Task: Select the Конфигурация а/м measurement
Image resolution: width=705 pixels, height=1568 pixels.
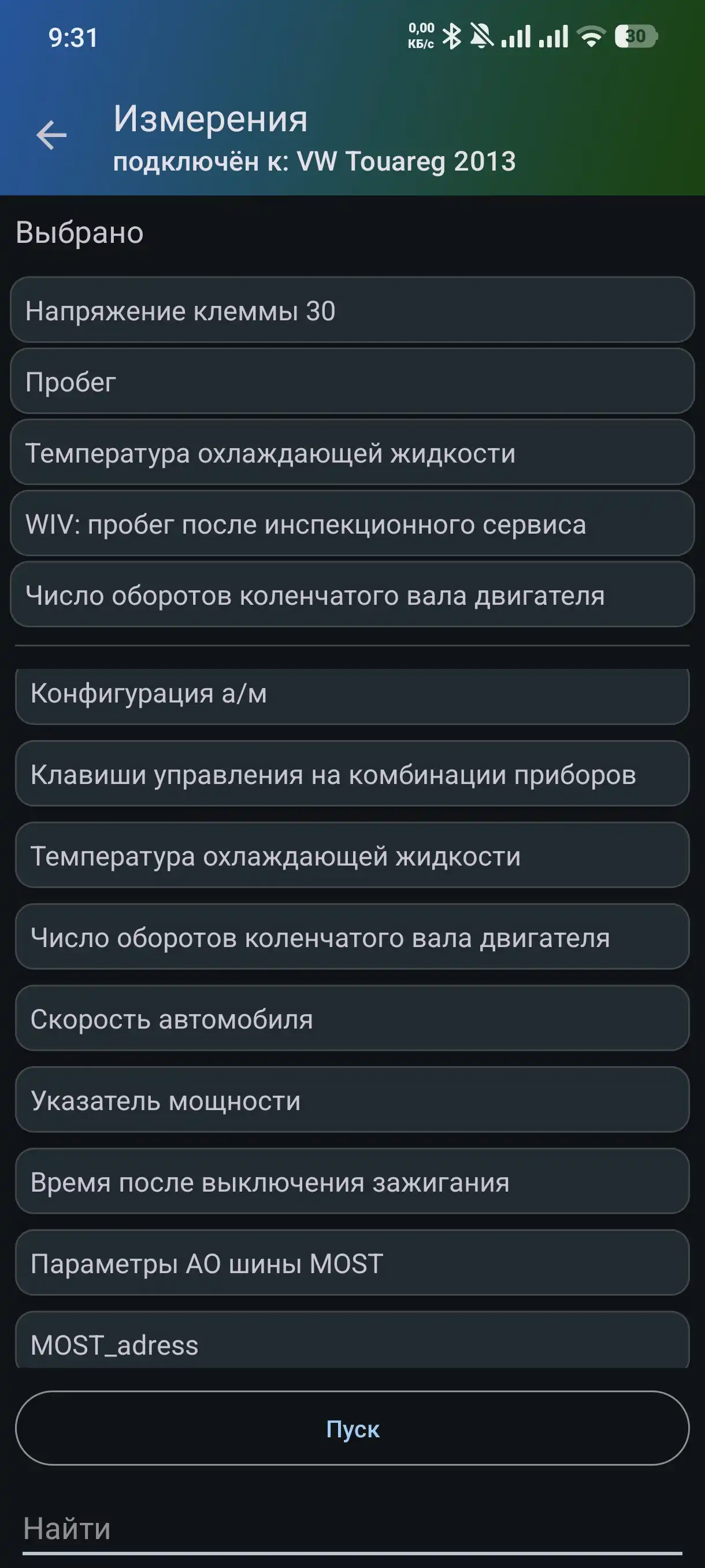Action: click(352, 694)
